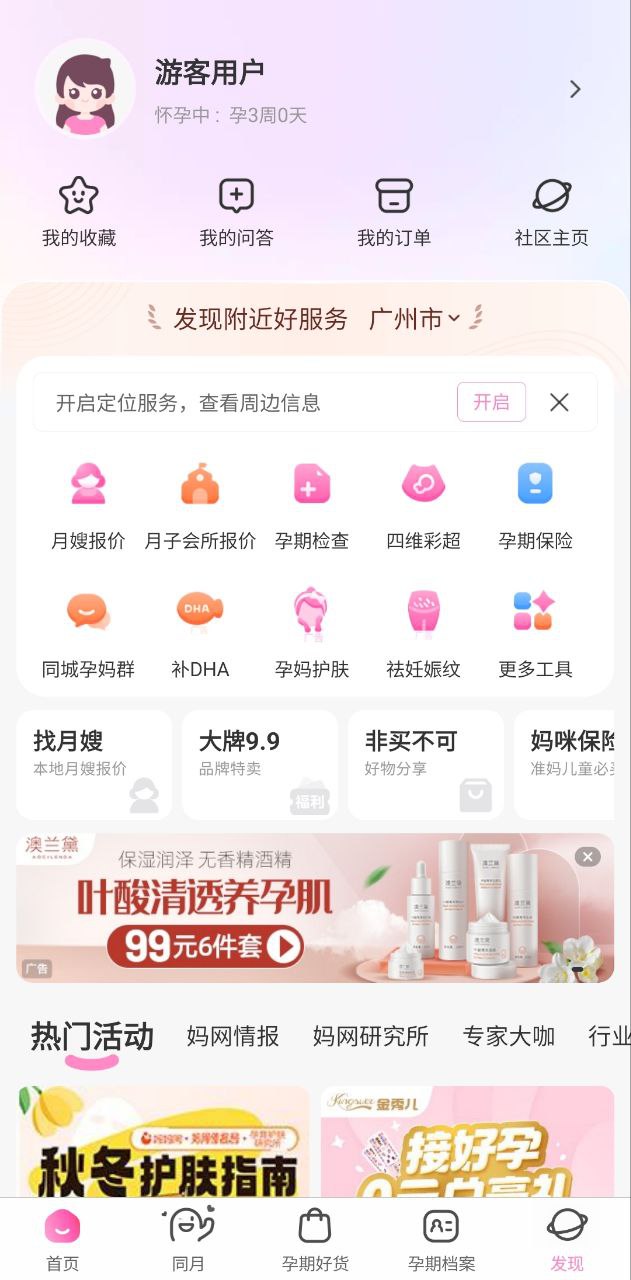Open 我的问答 section
The width and height of the screenshot is (631, 1280).
[x=236, y=211]
